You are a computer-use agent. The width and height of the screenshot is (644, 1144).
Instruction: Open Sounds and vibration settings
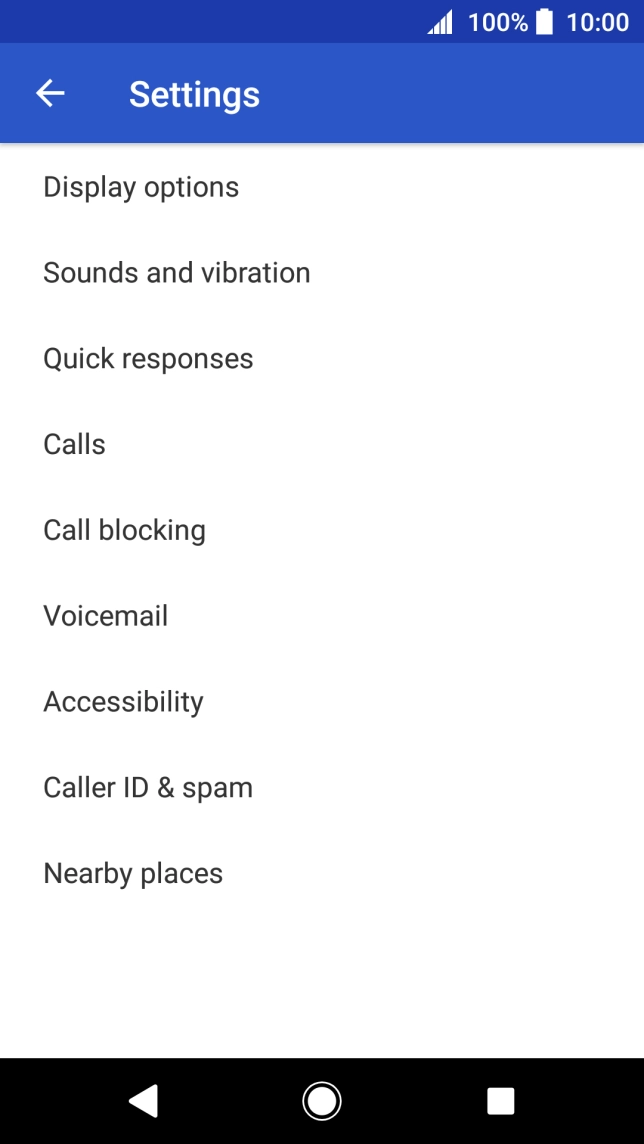pyautogui.click(x=322, y=273)
